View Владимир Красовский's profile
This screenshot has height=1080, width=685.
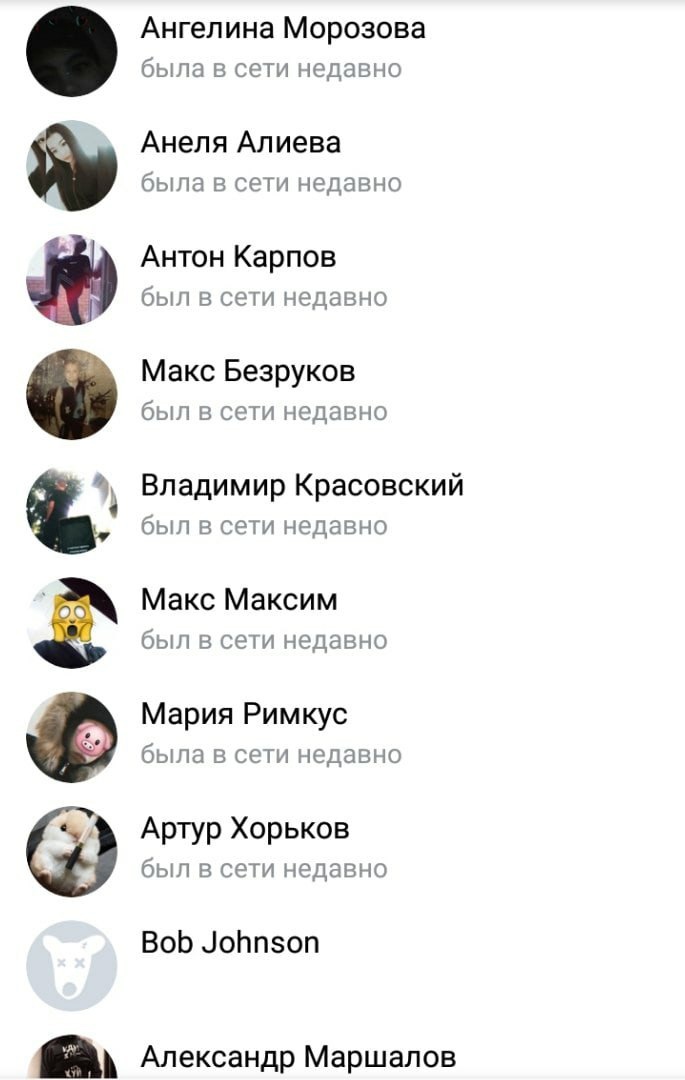click(x=302, y=486)
